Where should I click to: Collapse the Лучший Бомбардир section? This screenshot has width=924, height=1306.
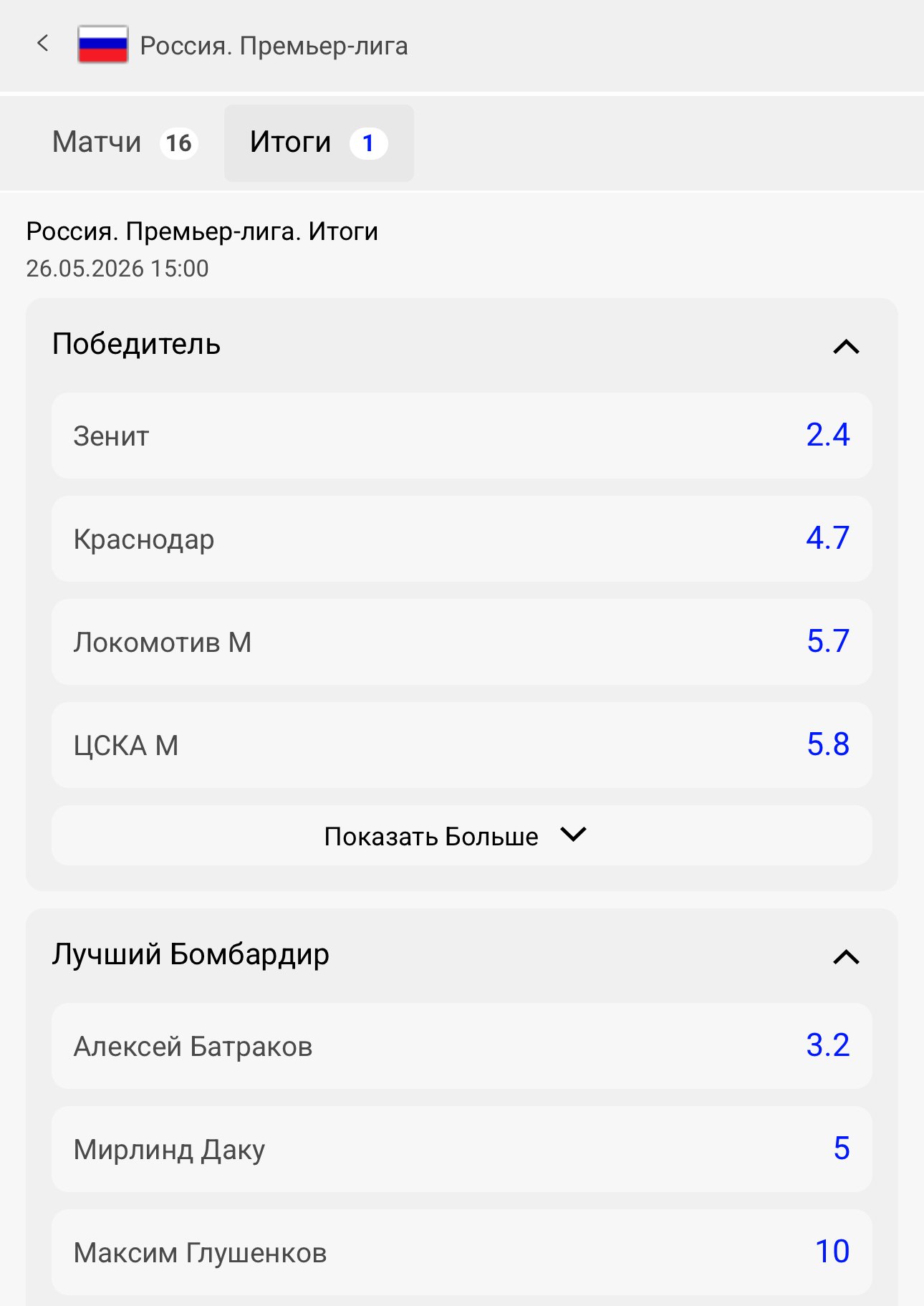846,957
